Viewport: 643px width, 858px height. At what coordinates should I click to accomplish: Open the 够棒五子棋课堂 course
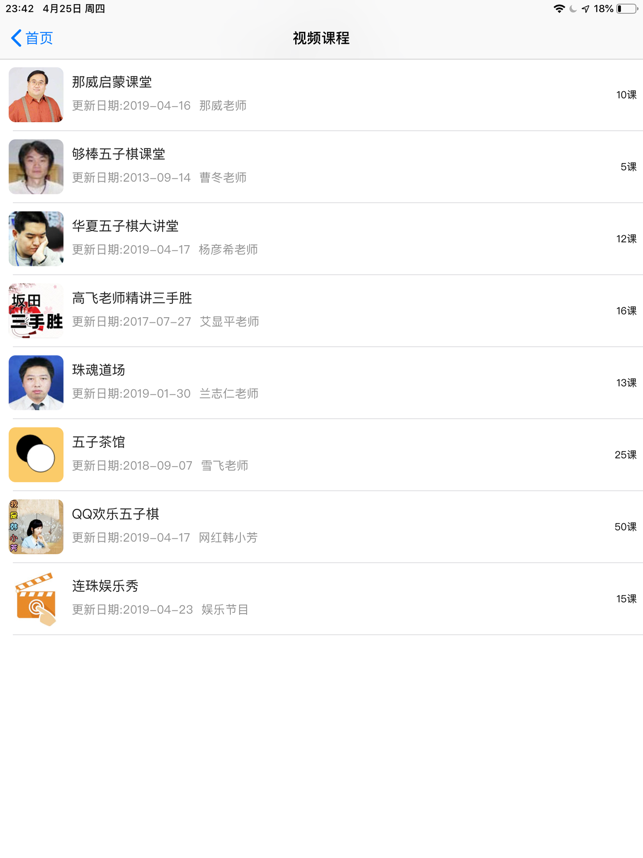[320, 167]
